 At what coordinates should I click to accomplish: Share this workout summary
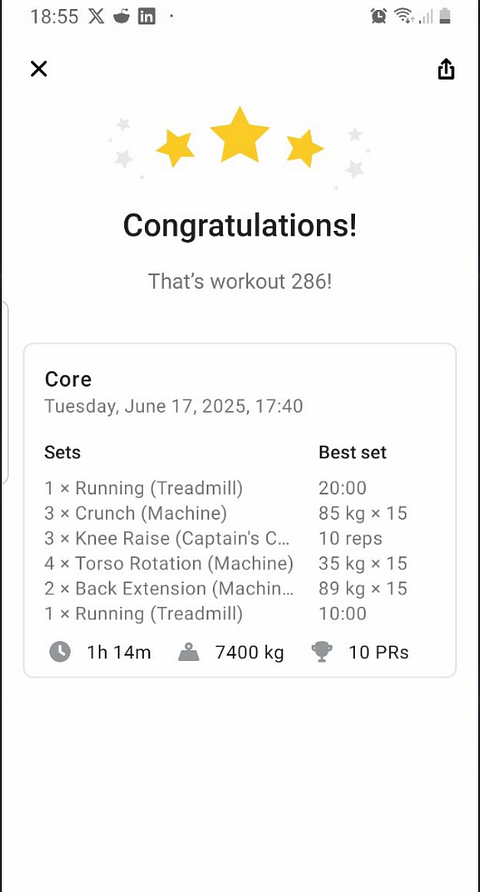point(446,69)
